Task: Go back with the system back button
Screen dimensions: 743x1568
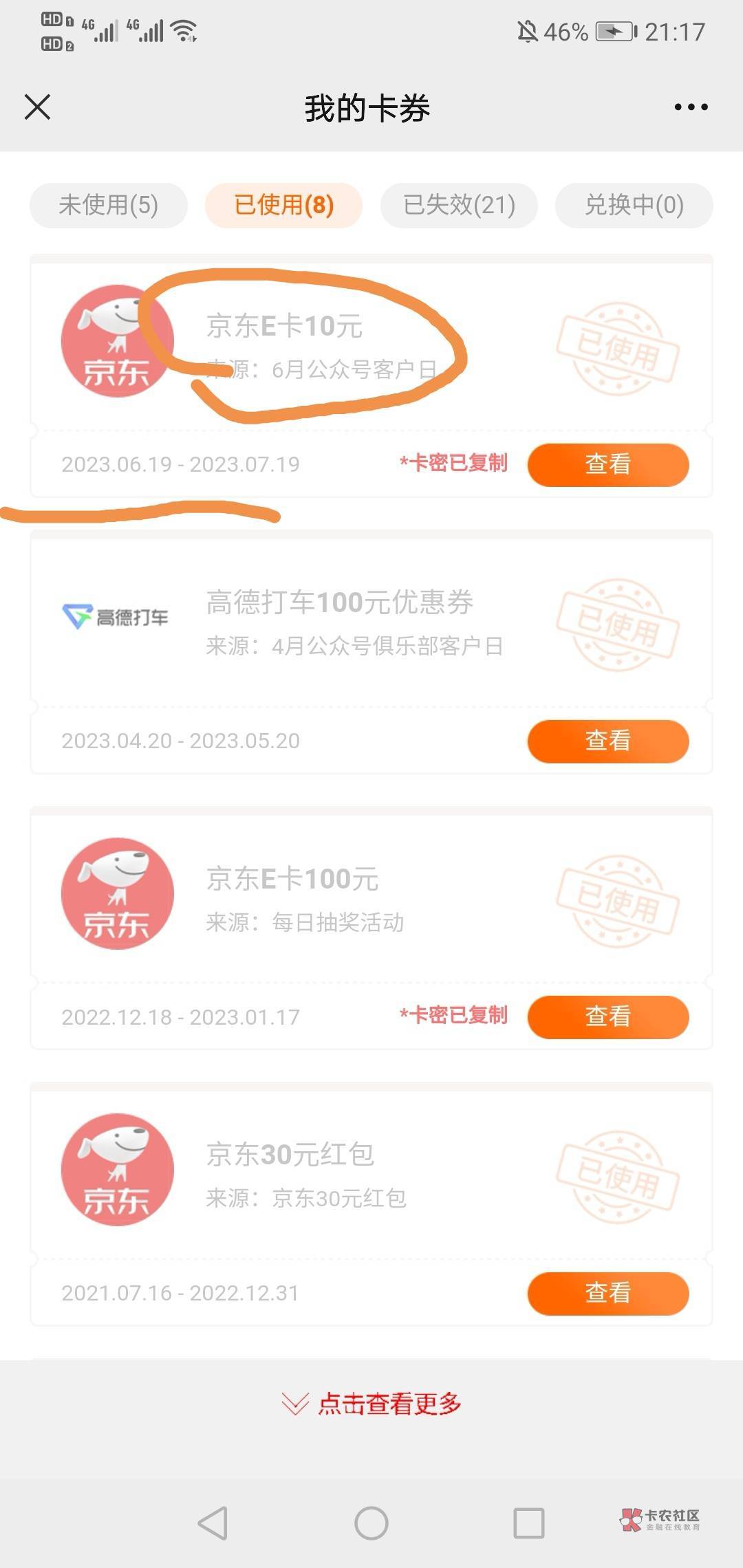Action: (213, 1523)
